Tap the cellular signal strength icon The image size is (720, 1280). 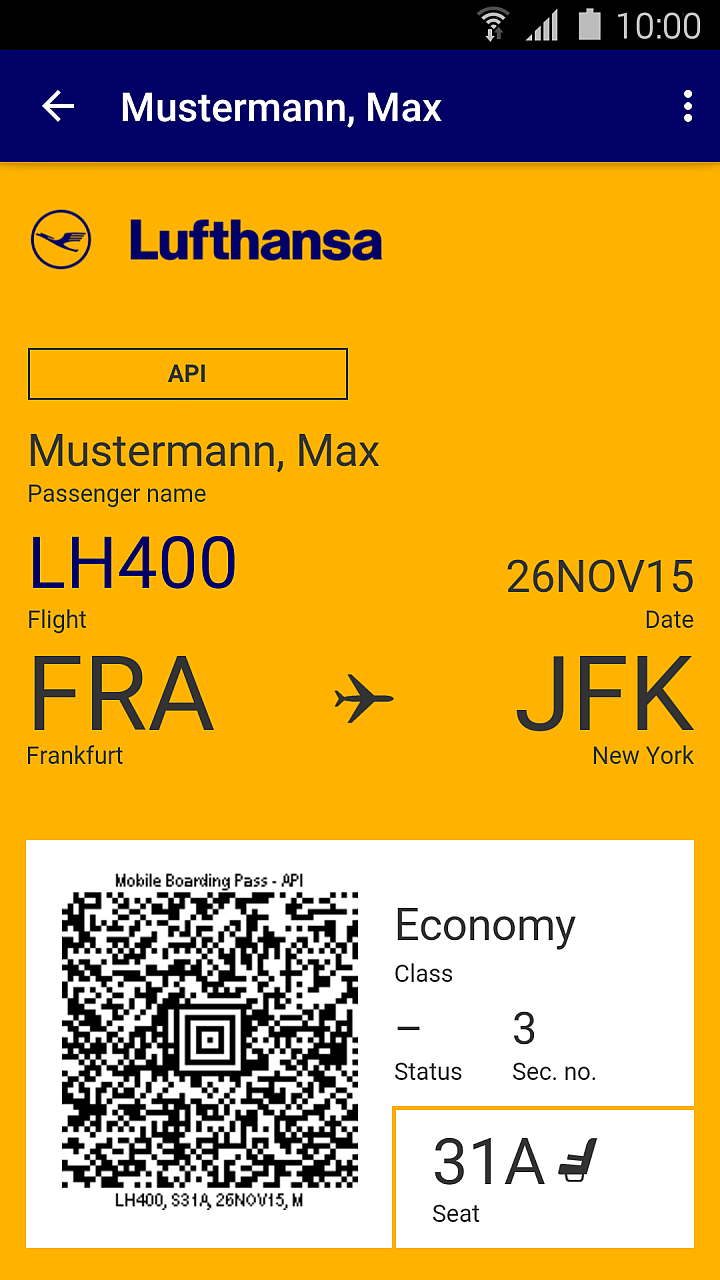click(540, 25)
